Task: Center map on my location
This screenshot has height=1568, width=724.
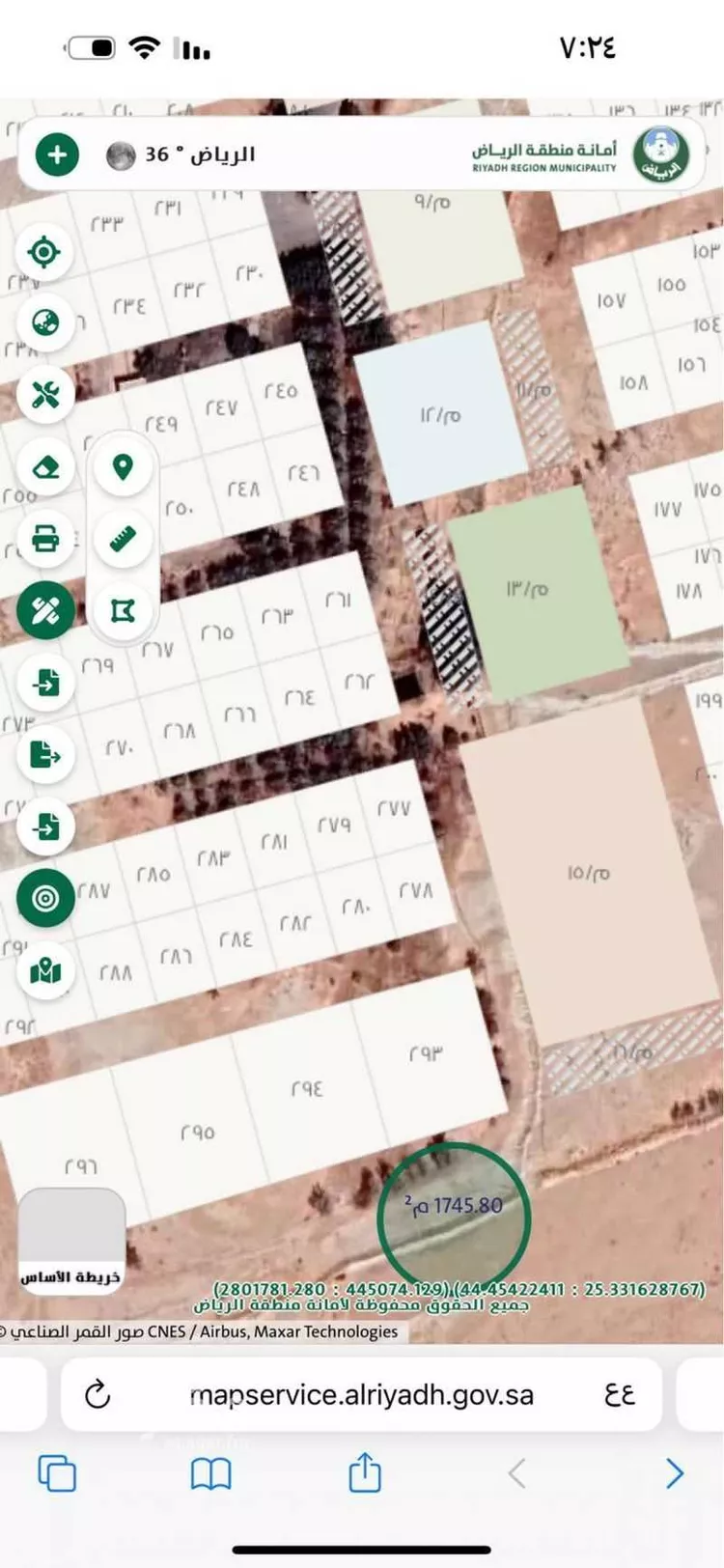Action: (44, 253)
